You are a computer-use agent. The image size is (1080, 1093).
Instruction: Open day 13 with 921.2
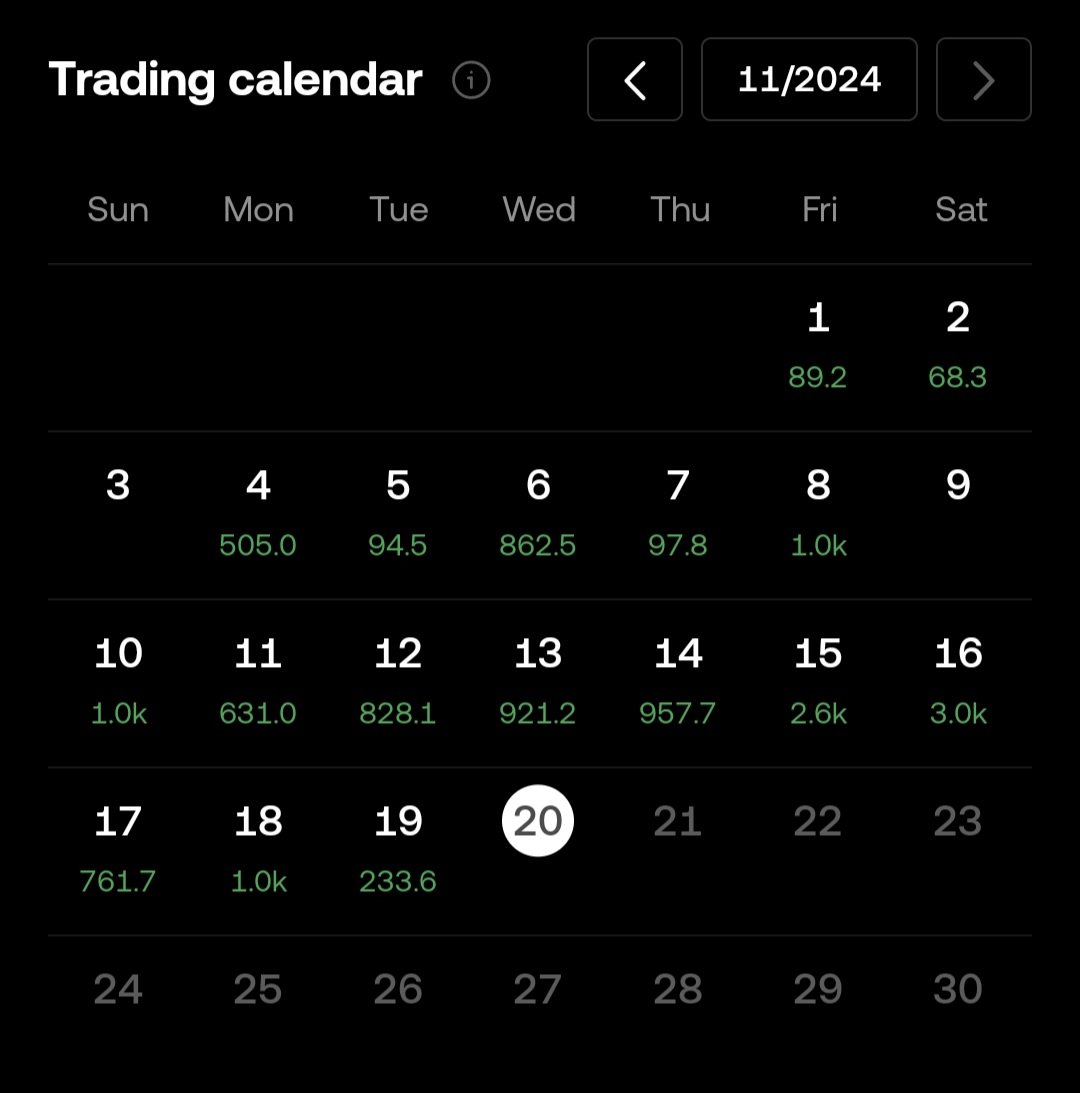tap(538, 679)
